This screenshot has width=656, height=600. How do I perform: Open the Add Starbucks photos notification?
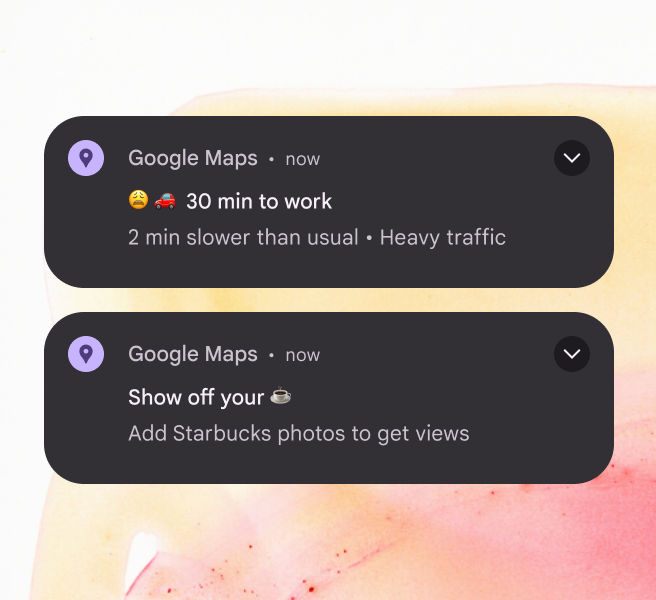coord(299,415)
